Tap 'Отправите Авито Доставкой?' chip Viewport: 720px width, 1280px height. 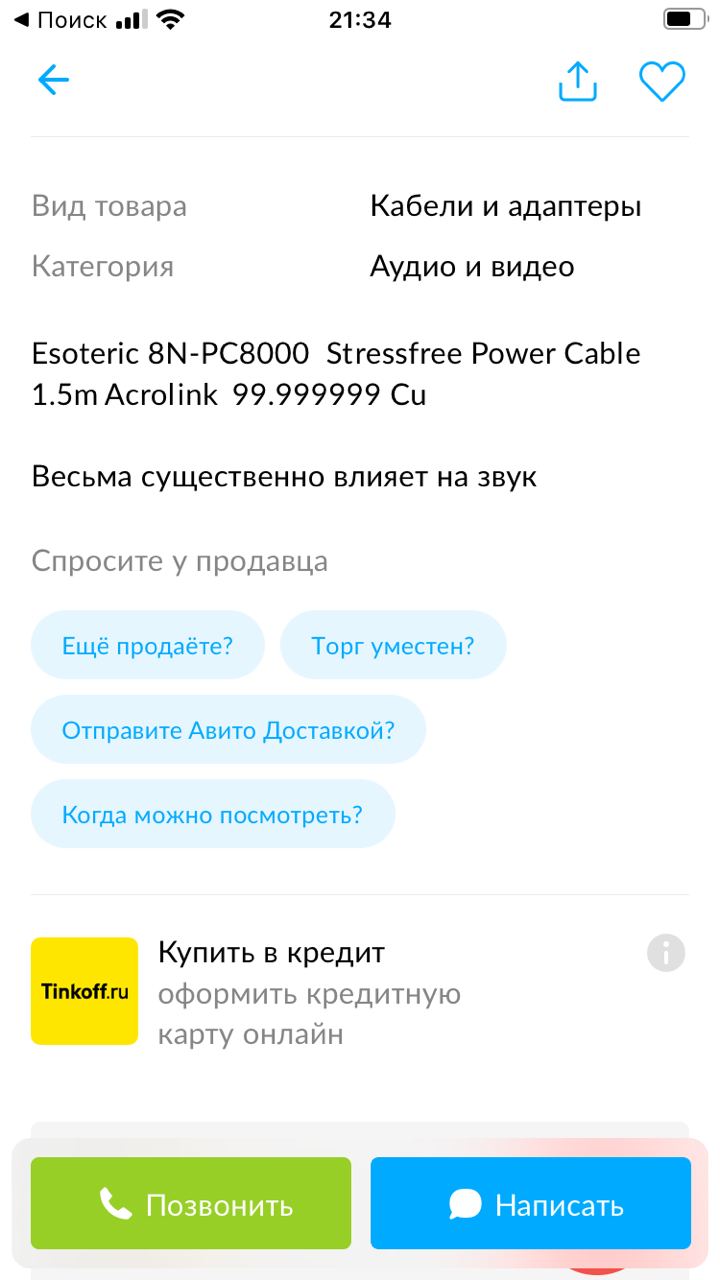pyautogui.click(x=228, y=730)
